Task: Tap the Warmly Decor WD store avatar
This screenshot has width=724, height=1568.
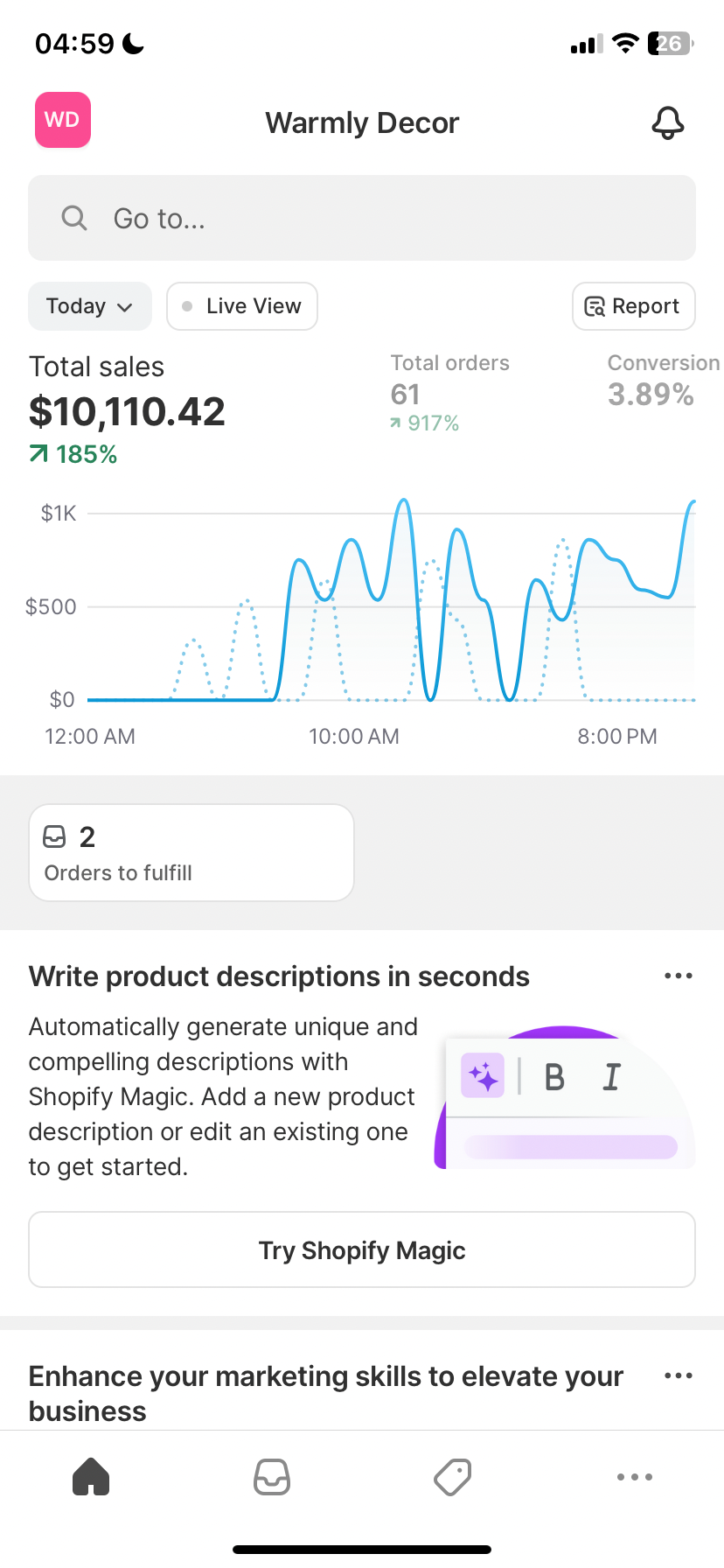Action: pyautogui.click(x=62, y=119)
